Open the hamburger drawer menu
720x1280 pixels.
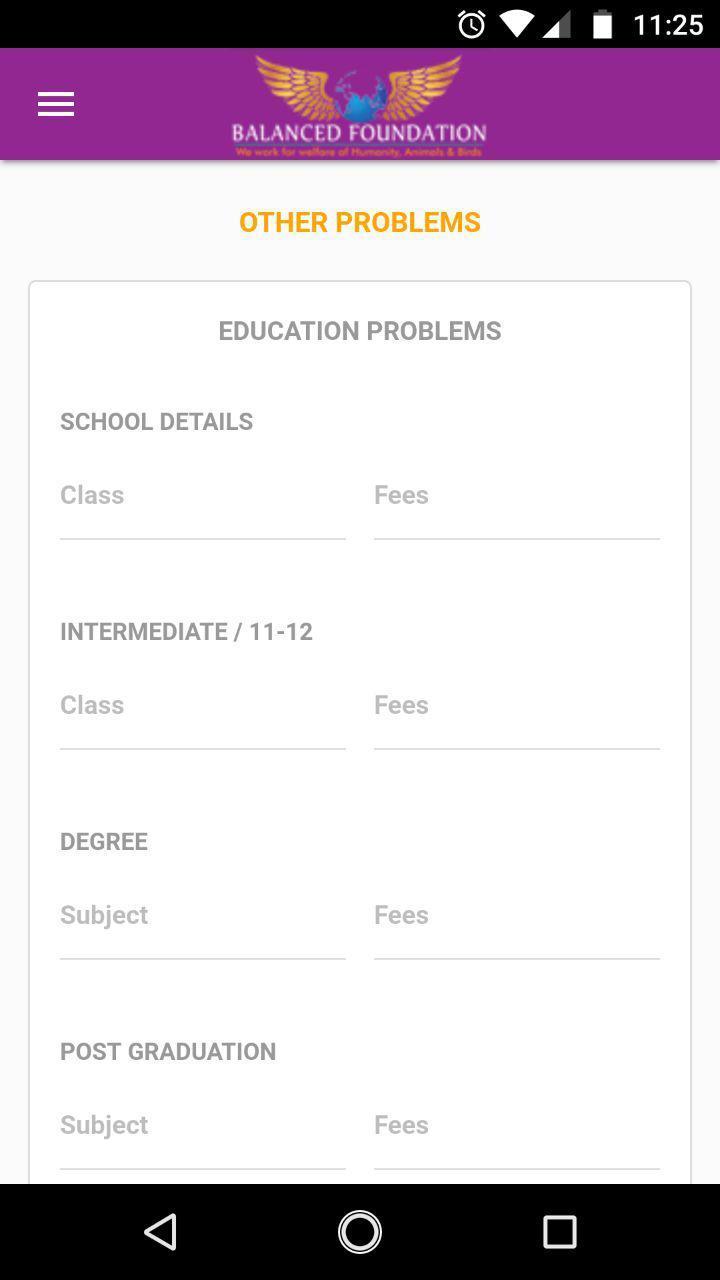coord(56,104)
